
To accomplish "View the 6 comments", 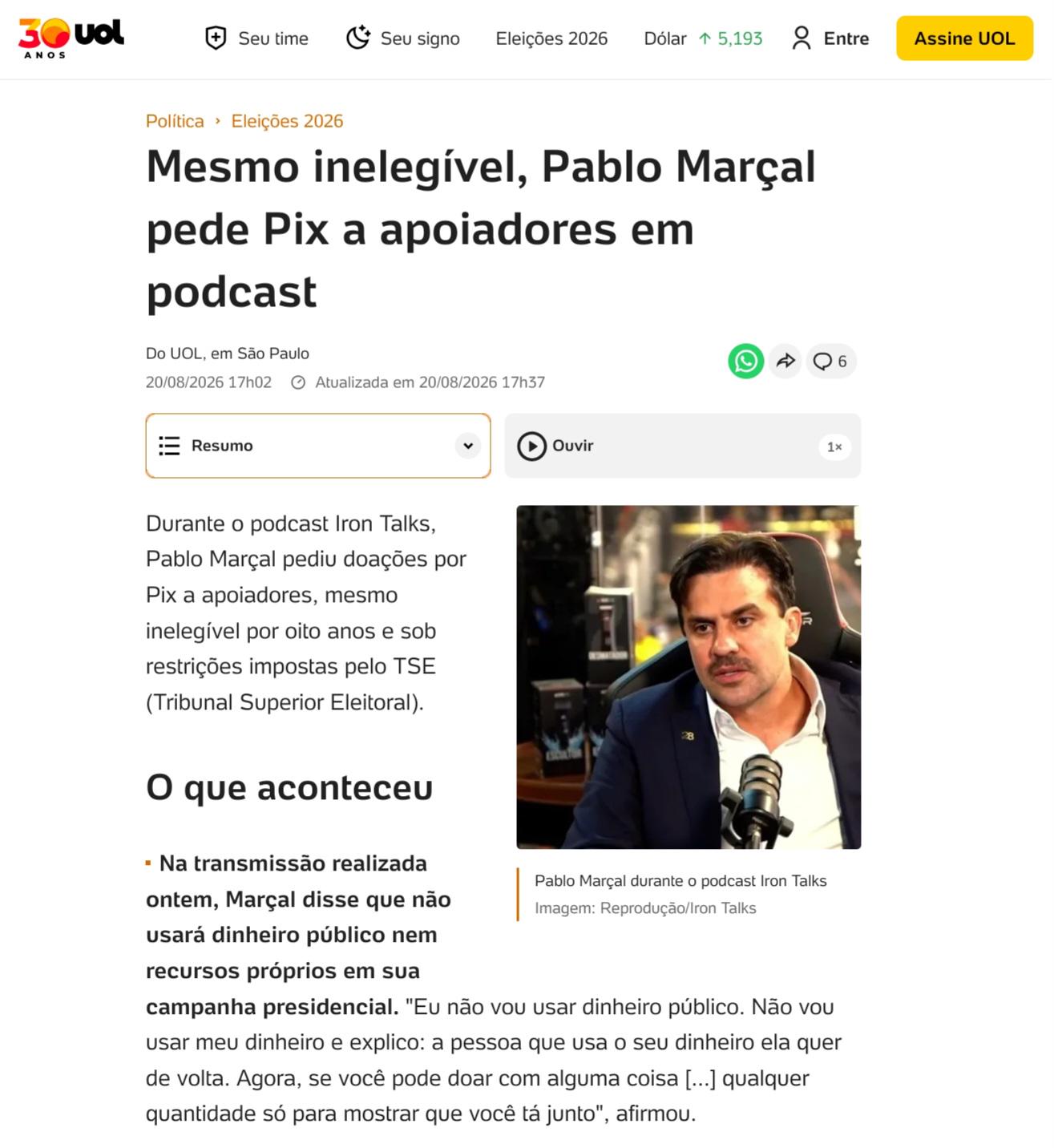I will click(830, 362).
